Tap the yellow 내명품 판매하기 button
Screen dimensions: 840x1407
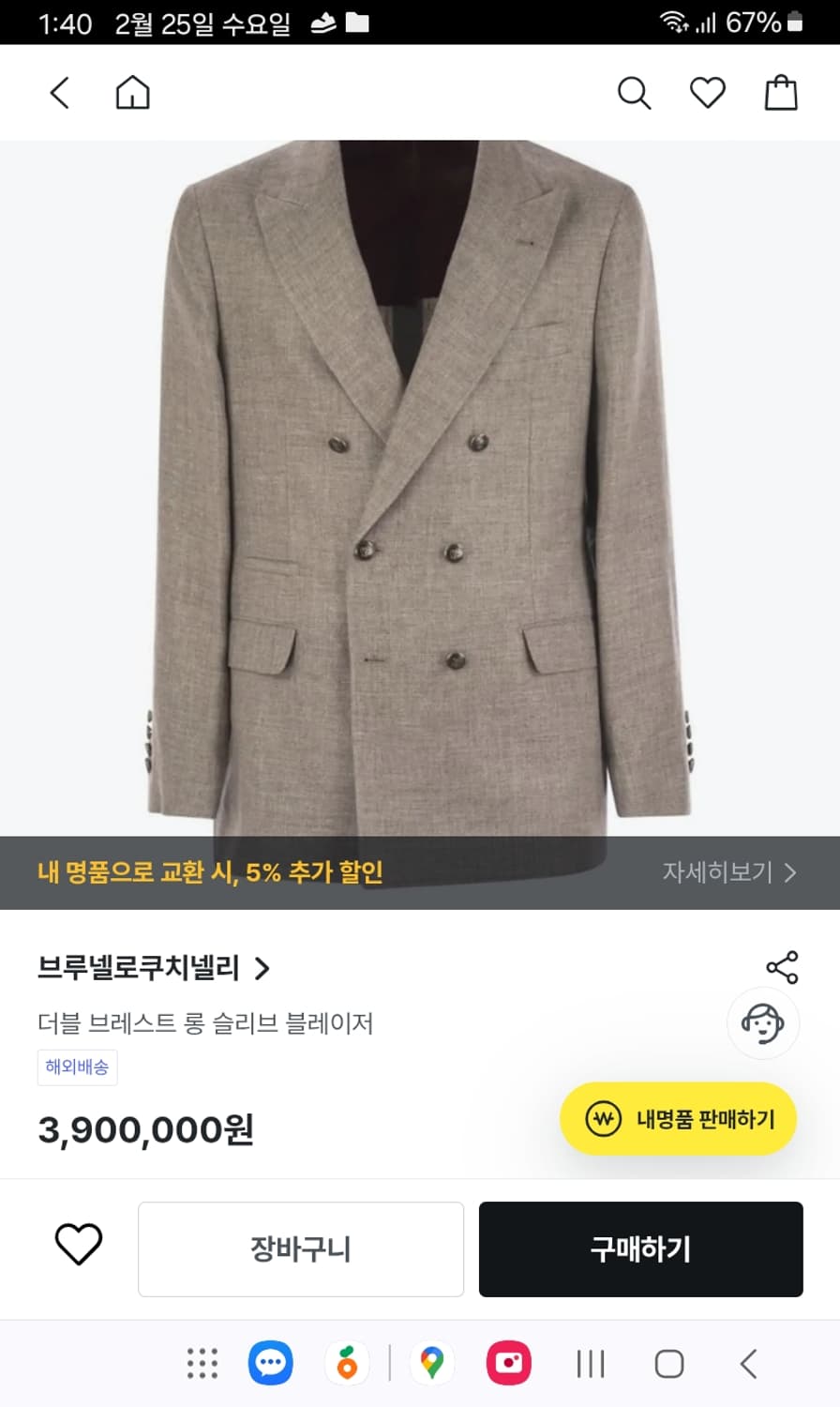[x=678, y=1118]
